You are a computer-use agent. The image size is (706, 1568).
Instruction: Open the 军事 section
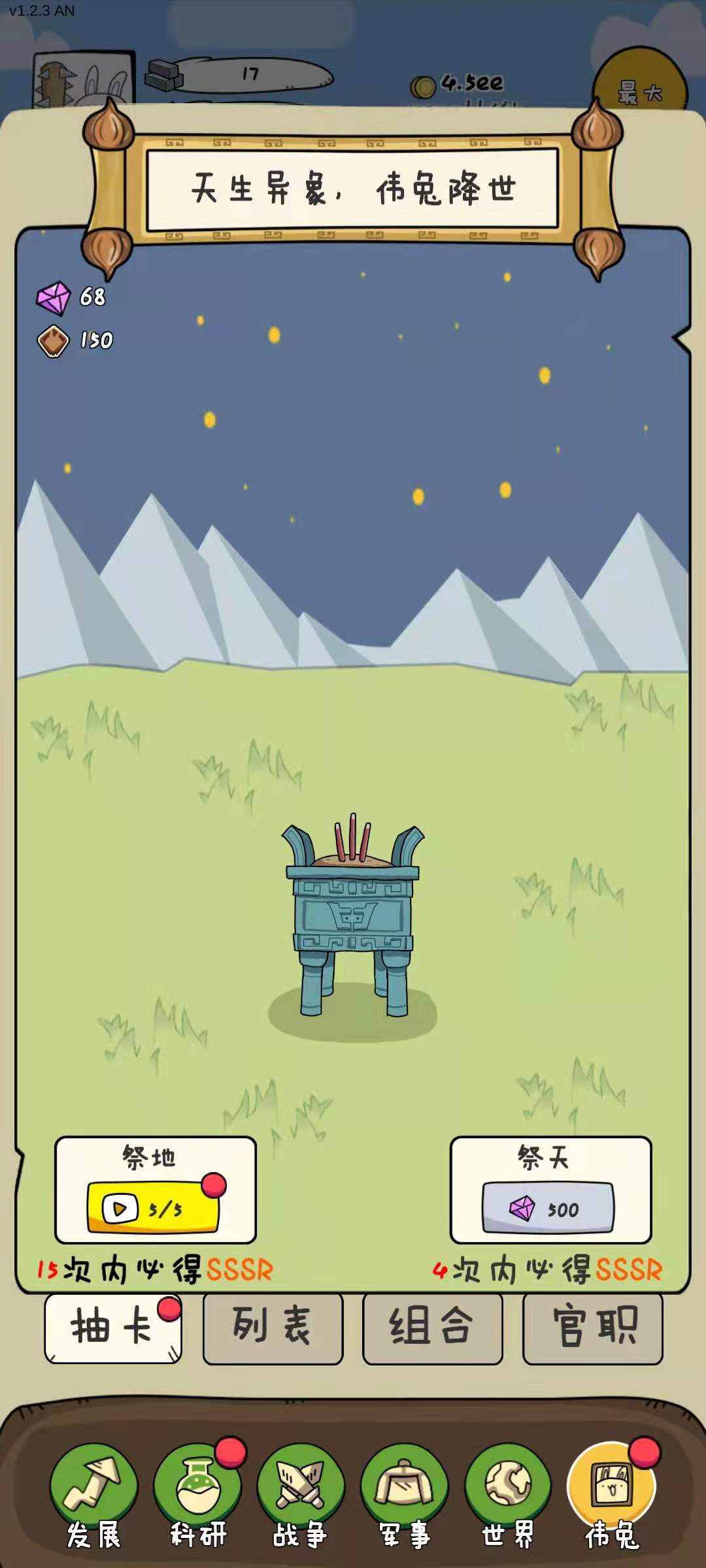pos(405,1495)
